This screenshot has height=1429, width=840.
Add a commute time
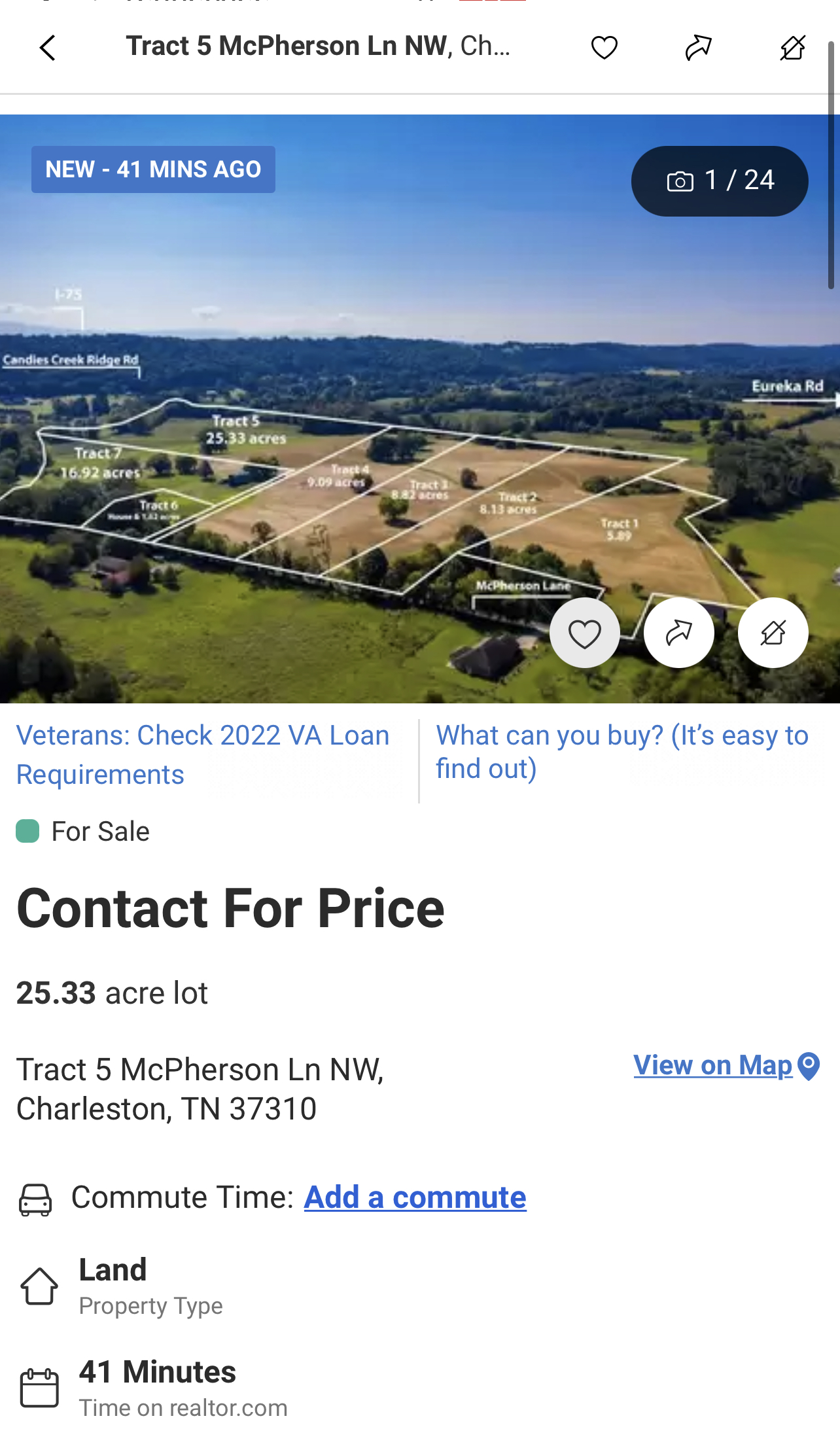(x=415, y=1197)
